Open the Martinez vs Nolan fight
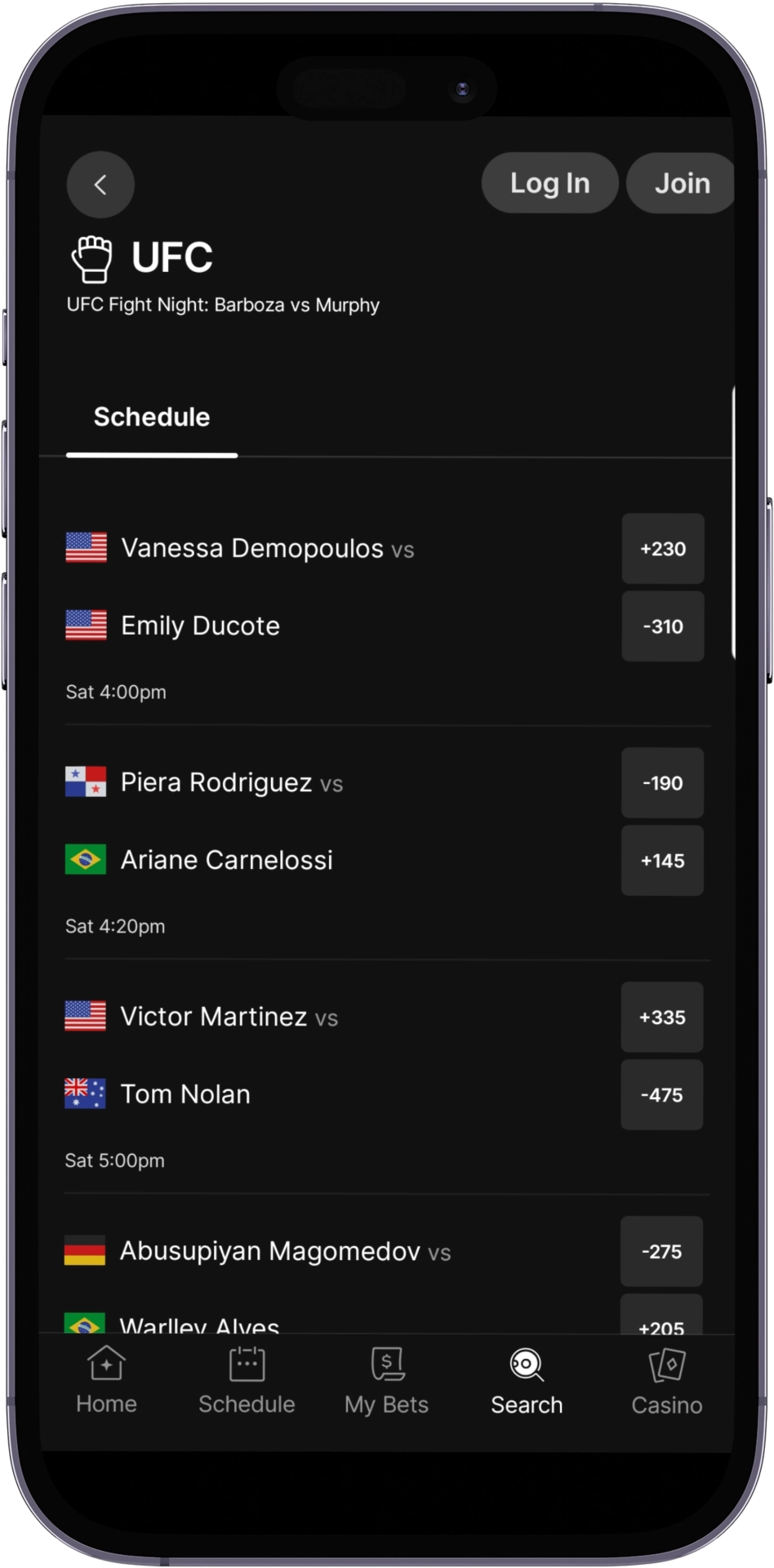774x1568 pixels. (327, 1056)
